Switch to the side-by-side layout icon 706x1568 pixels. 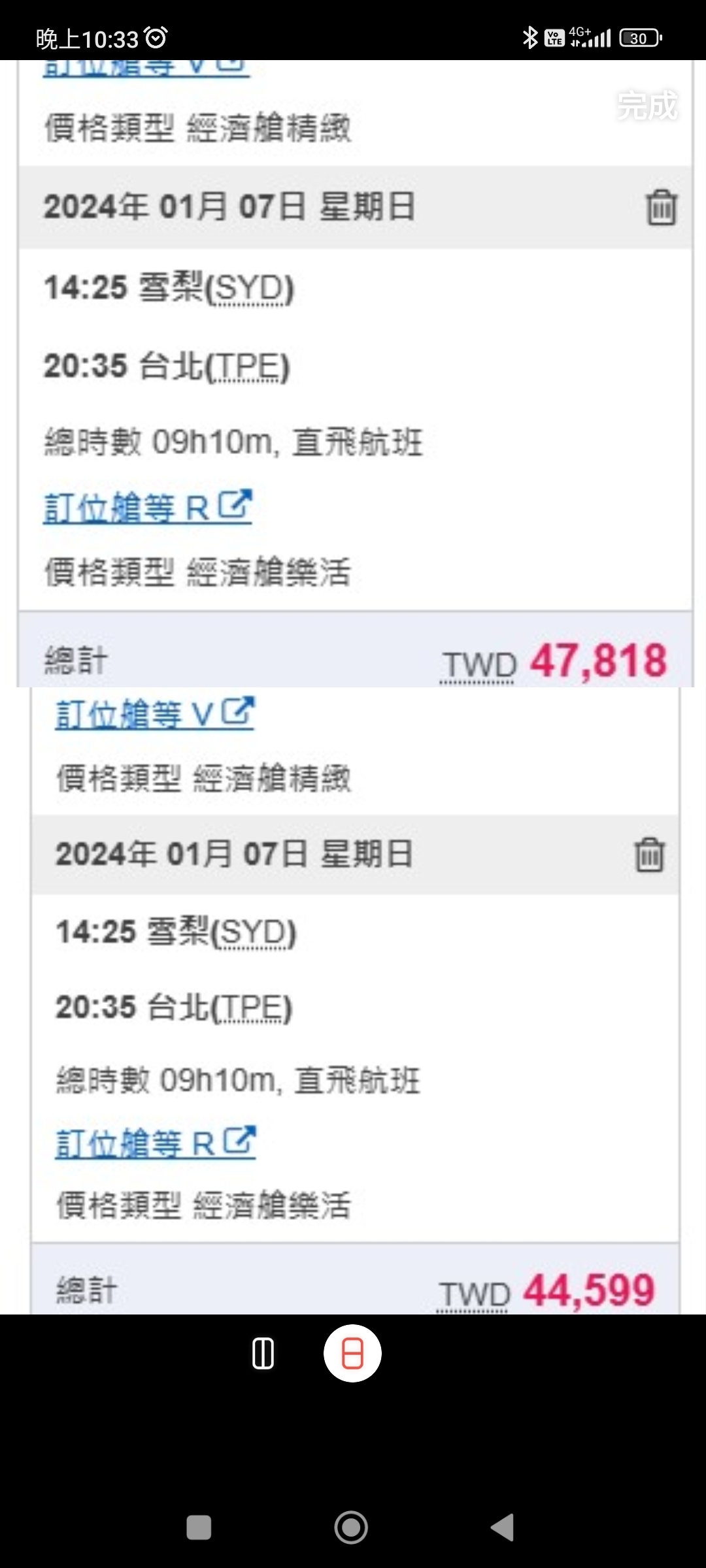(x=263, y=1353)
